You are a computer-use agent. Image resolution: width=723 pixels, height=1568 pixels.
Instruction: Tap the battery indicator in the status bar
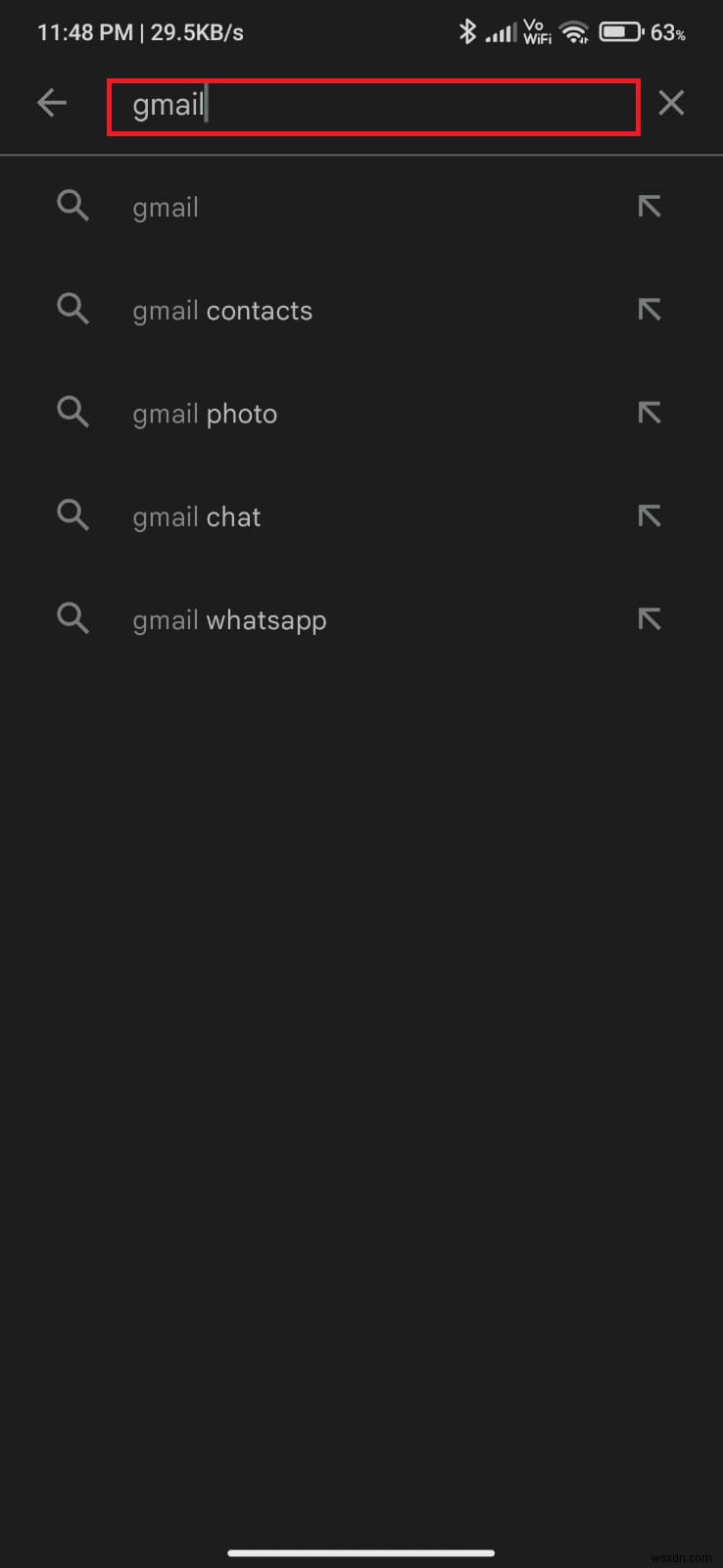click(x=620, y=30)
